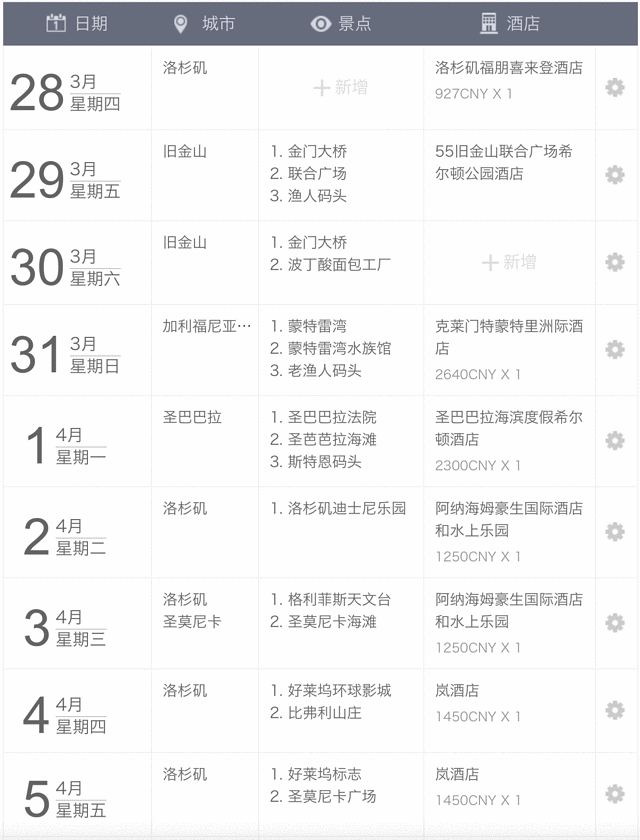
Task: Open settings gear for April 1 row
Action: pyautogui.click(x=615, y=441)
